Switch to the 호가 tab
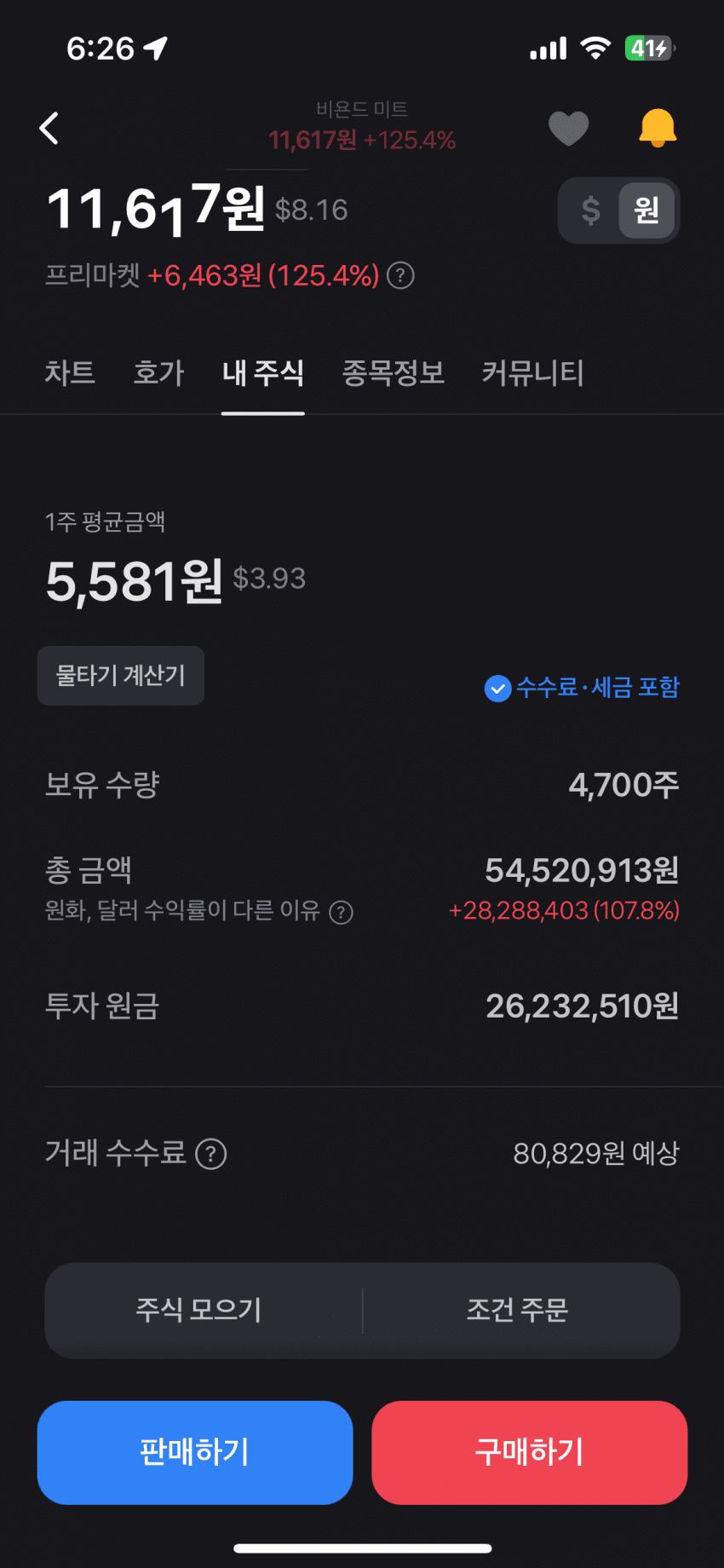The height and width of the screenshot is (1568, 724). point(158,373)
